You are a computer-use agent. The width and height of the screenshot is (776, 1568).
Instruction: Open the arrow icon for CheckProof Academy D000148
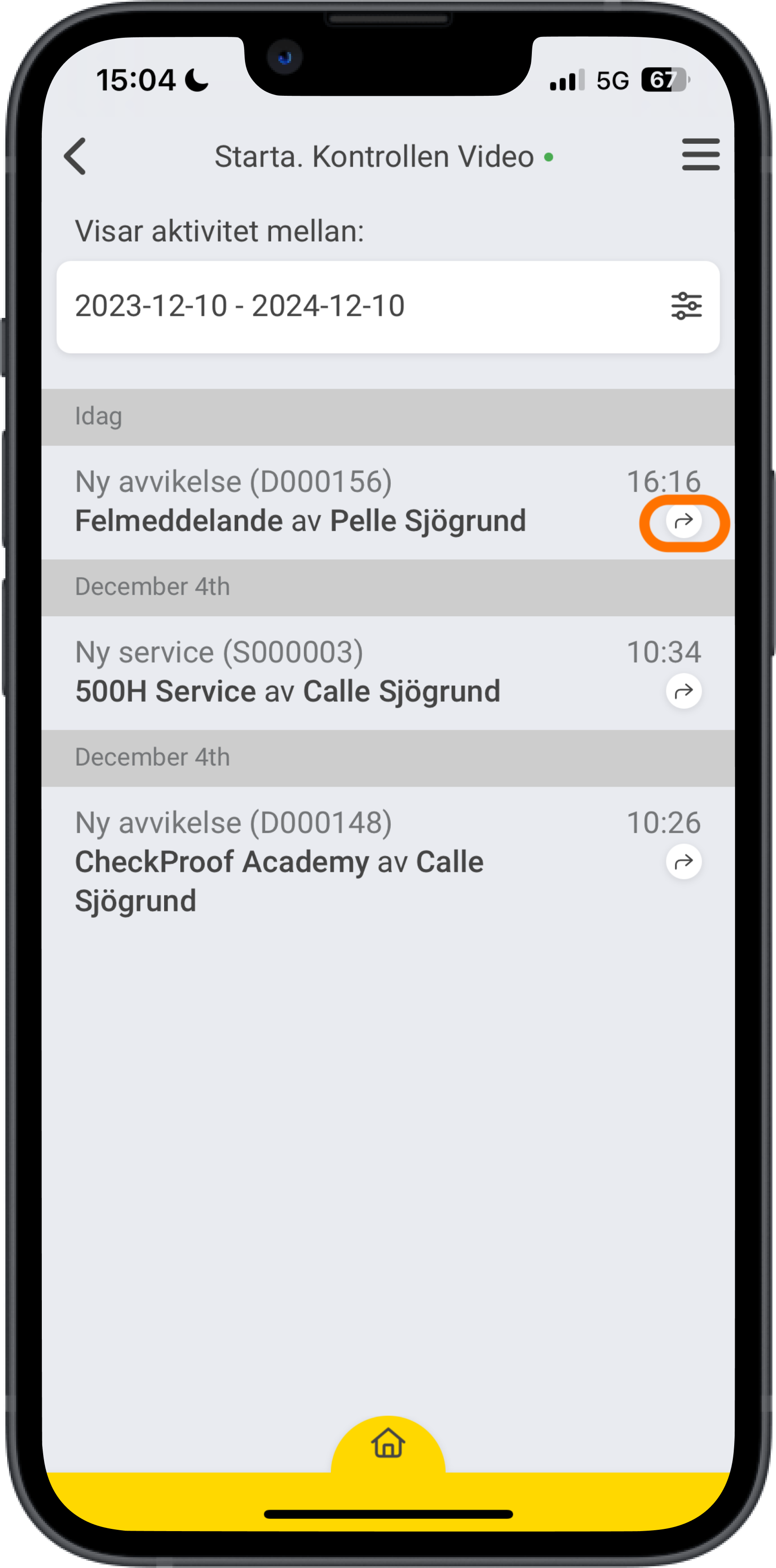coord(683,861)
